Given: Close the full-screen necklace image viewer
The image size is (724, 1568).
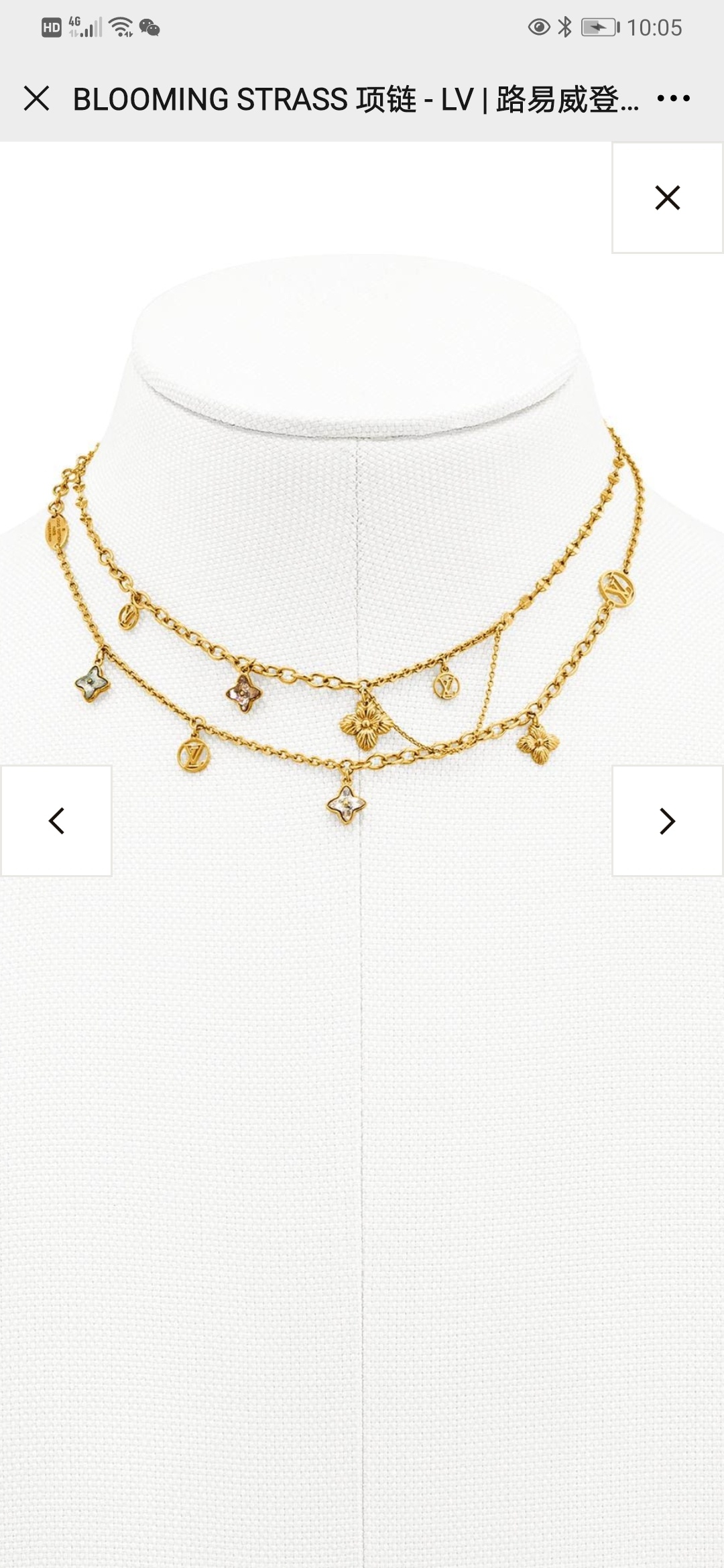Looking at the screenshot, I should click(667, 198).
